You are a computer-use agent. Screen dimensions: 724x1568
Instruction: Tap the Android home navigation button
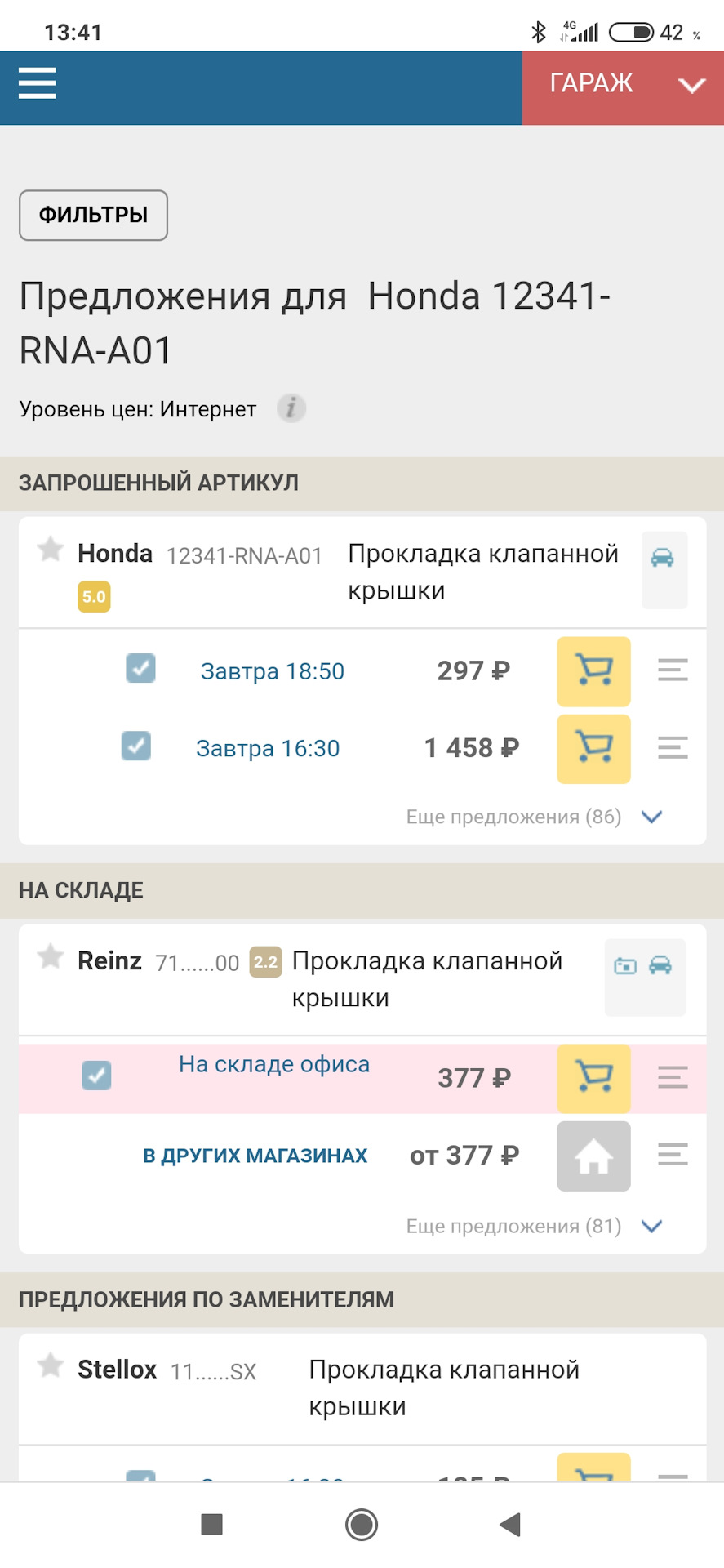click(360, 1524)
